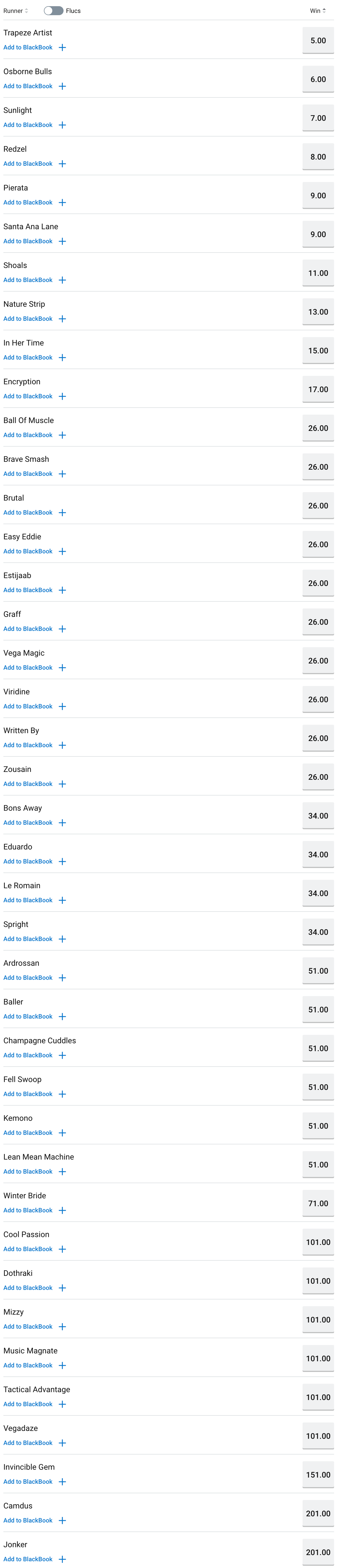Add Brave Smash to BlackBook
338x1568 pixels.
(x=35, y=474)
